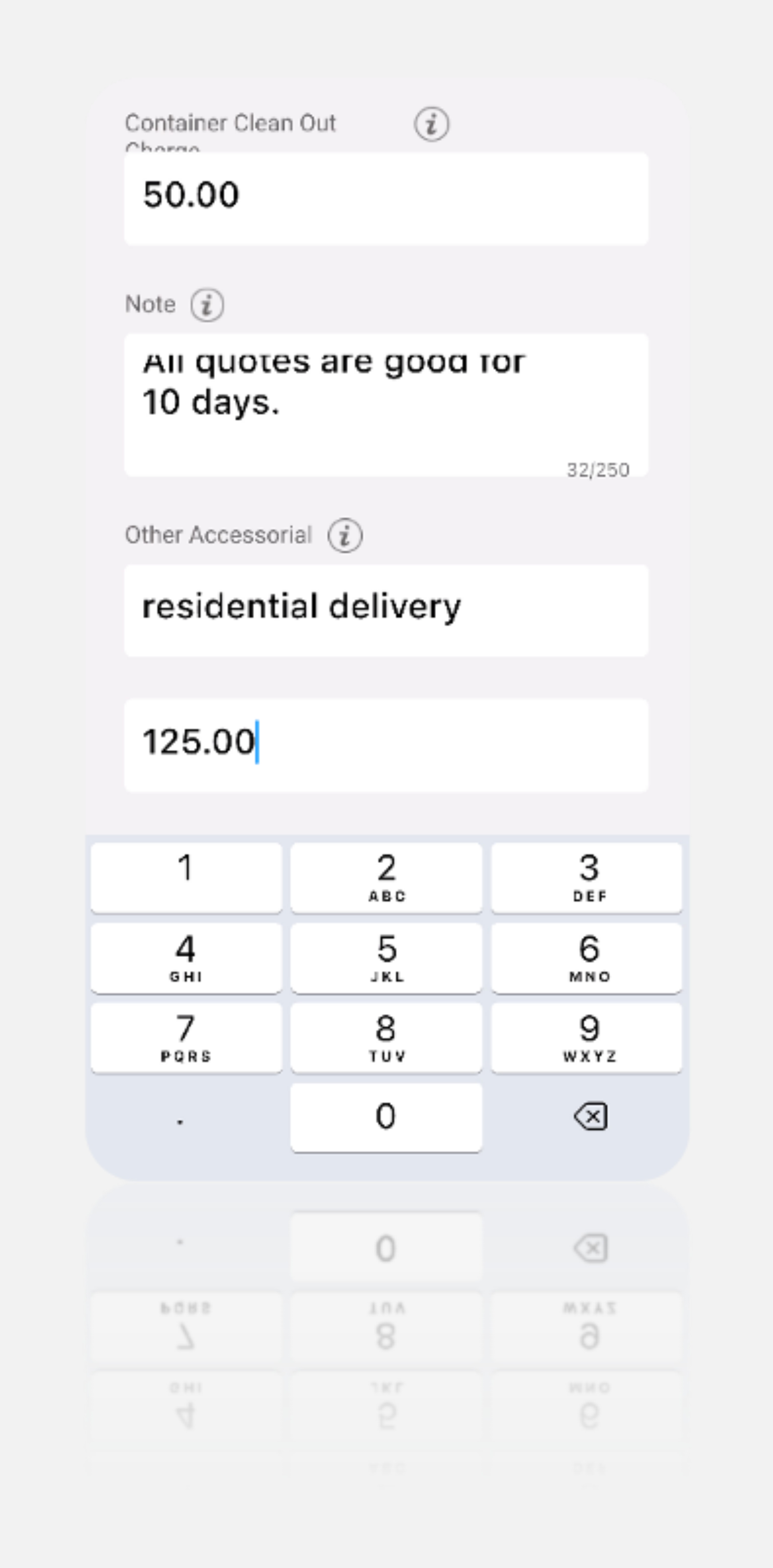
Task: Show info about the Note field
Action: [x=207, y=305]
